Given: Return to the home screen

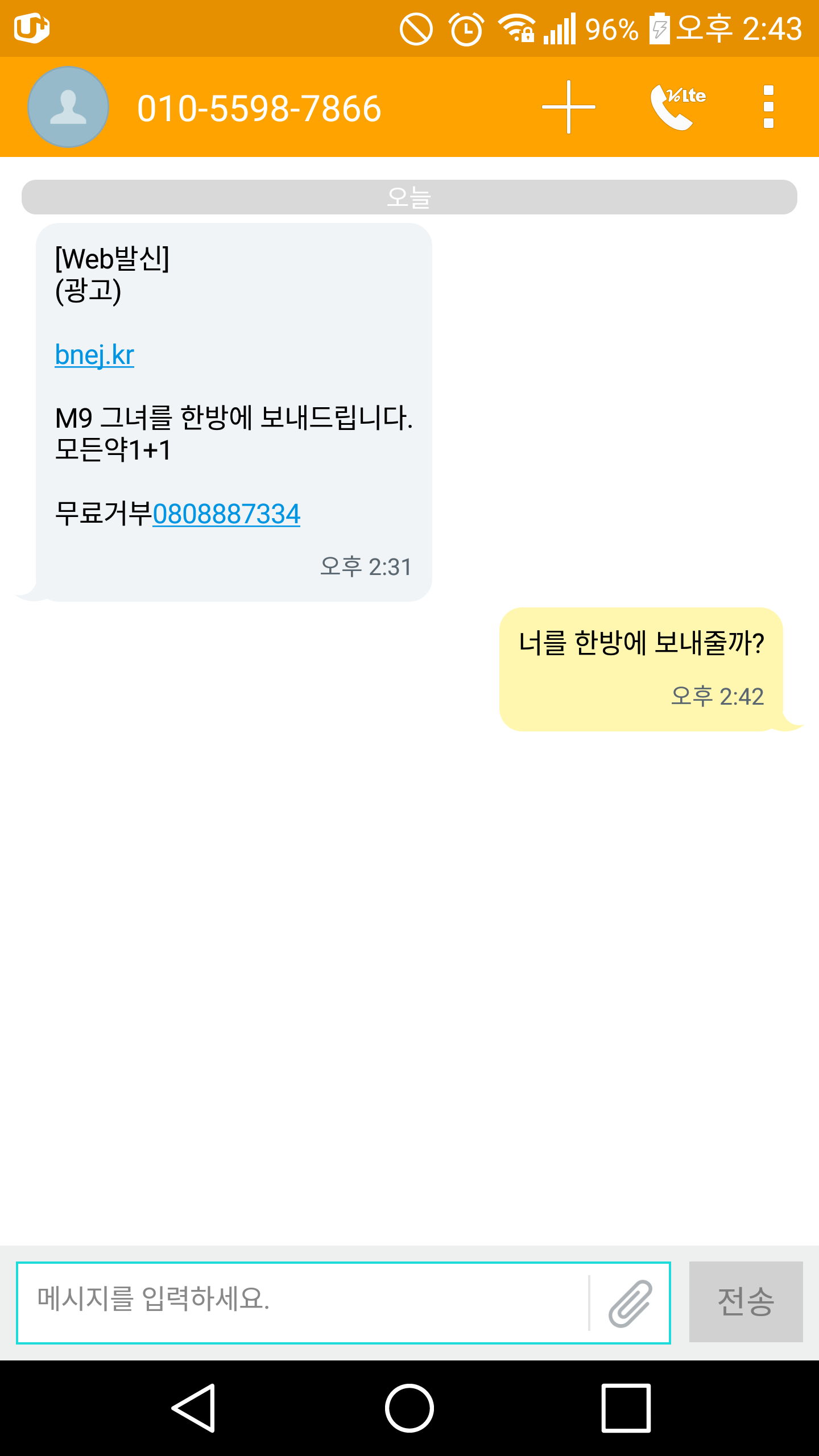Looking at the screenshot, I should click(x=409, y=1408).
